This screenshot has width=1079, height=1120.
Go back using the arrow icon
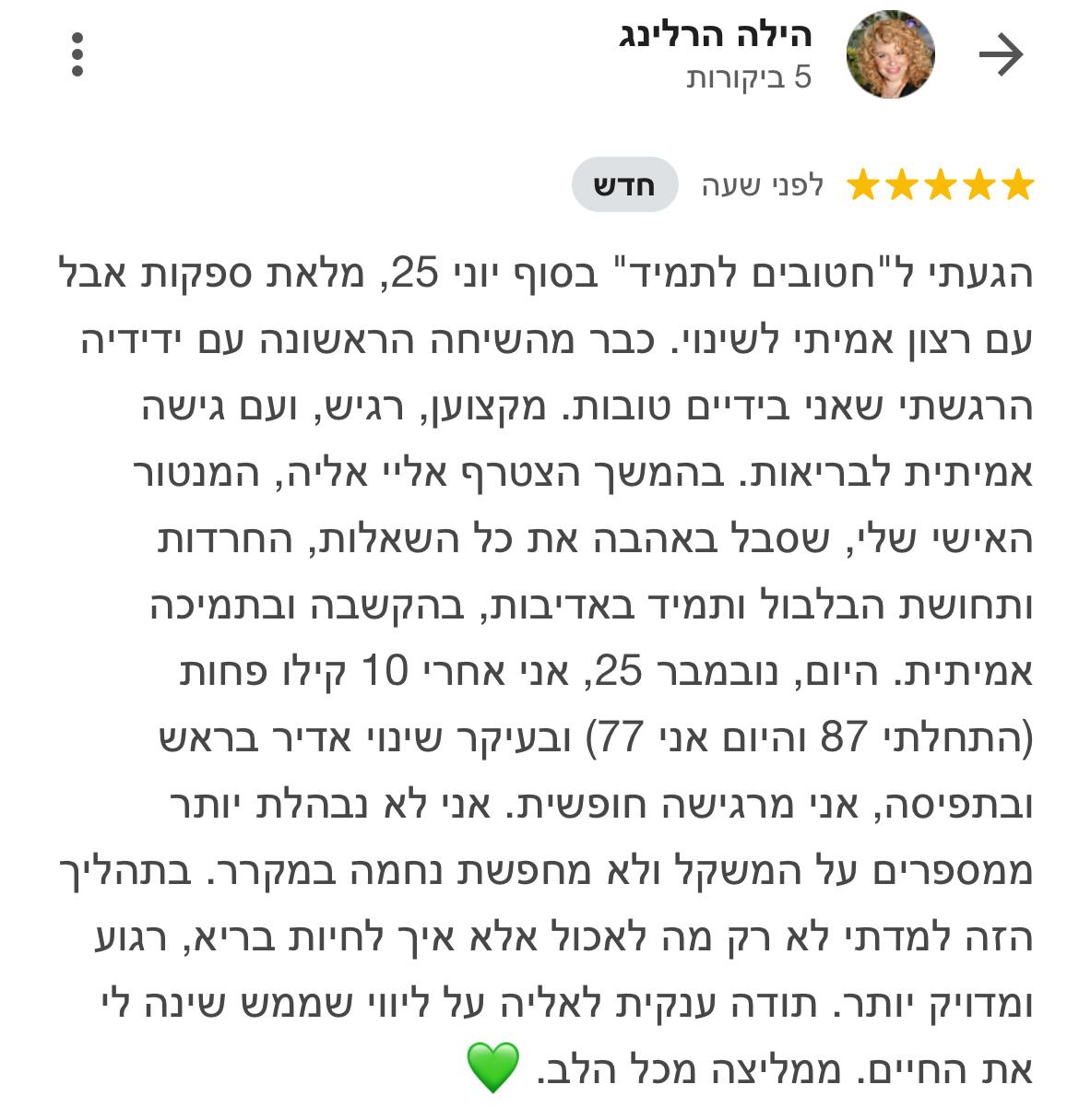1001,55
